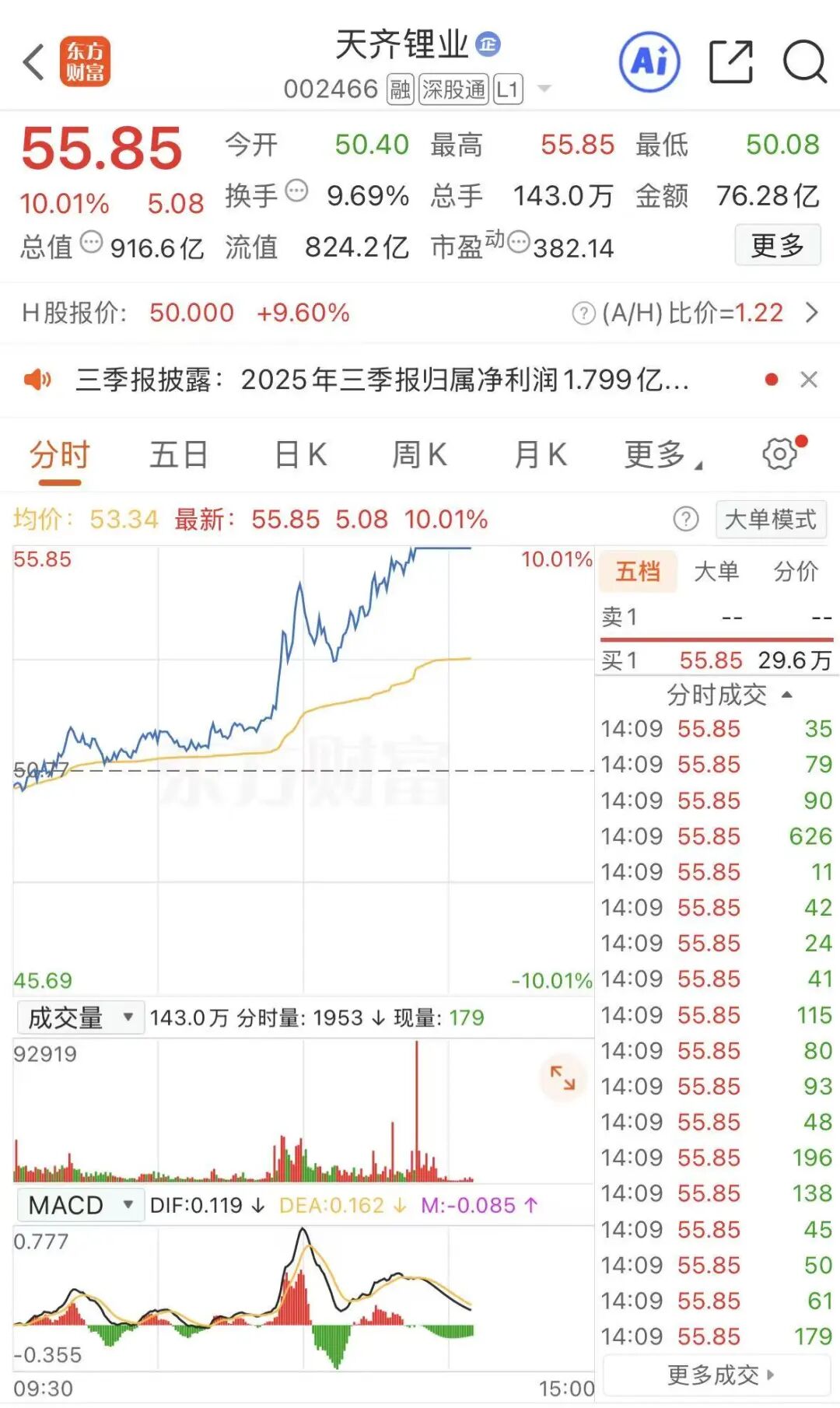840x1408 pixels.
Task: Open the 成交量 indicator dropdown
Action: tap(80, 1017)
